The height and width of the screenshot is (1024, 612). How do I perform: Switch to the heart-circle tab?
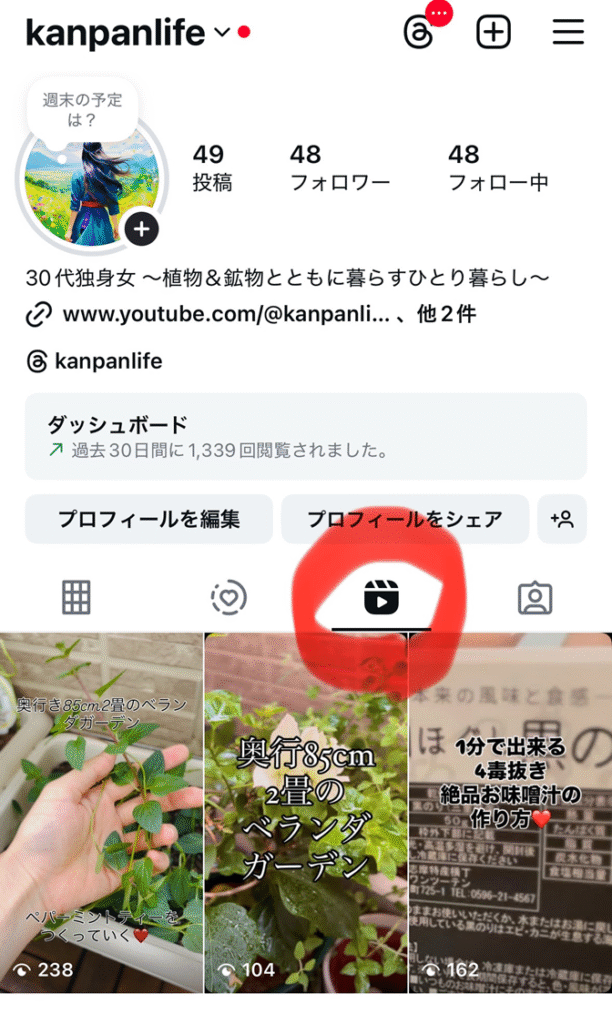229,598
